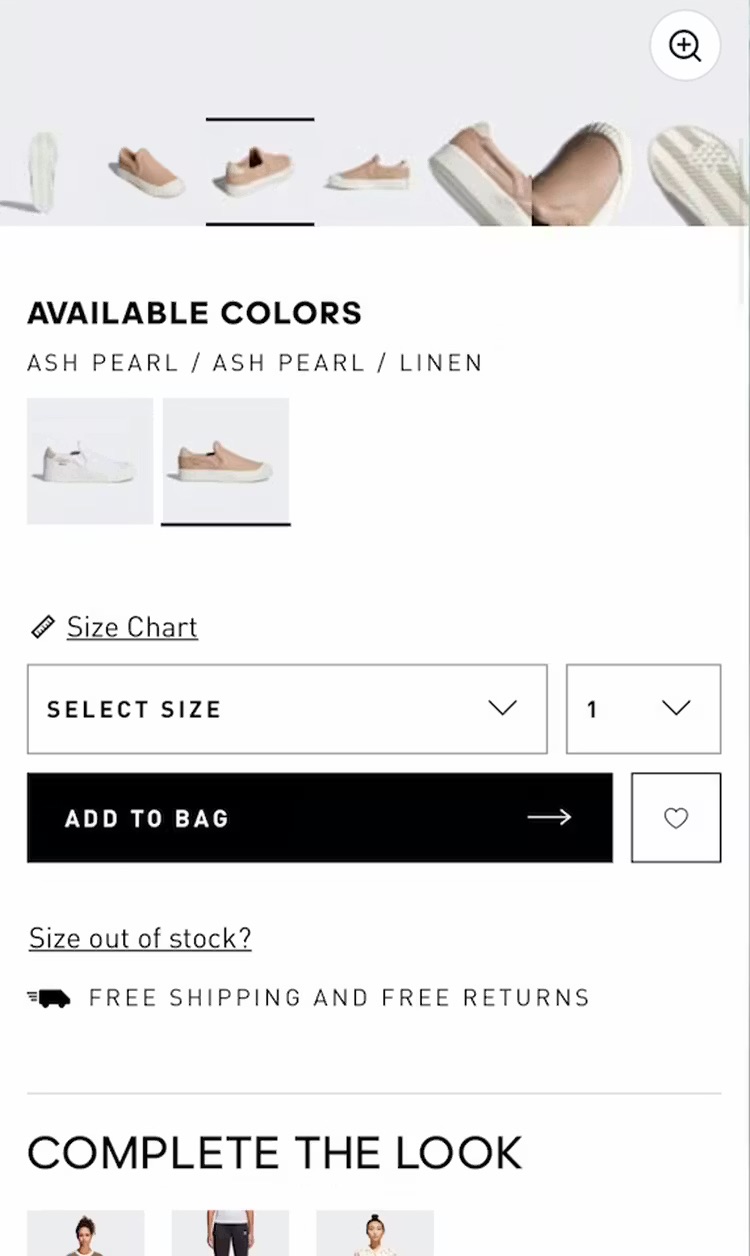Open the quantity dropdown
Viewport: 750px width, 1256px height.
click(x=643, y=709)
